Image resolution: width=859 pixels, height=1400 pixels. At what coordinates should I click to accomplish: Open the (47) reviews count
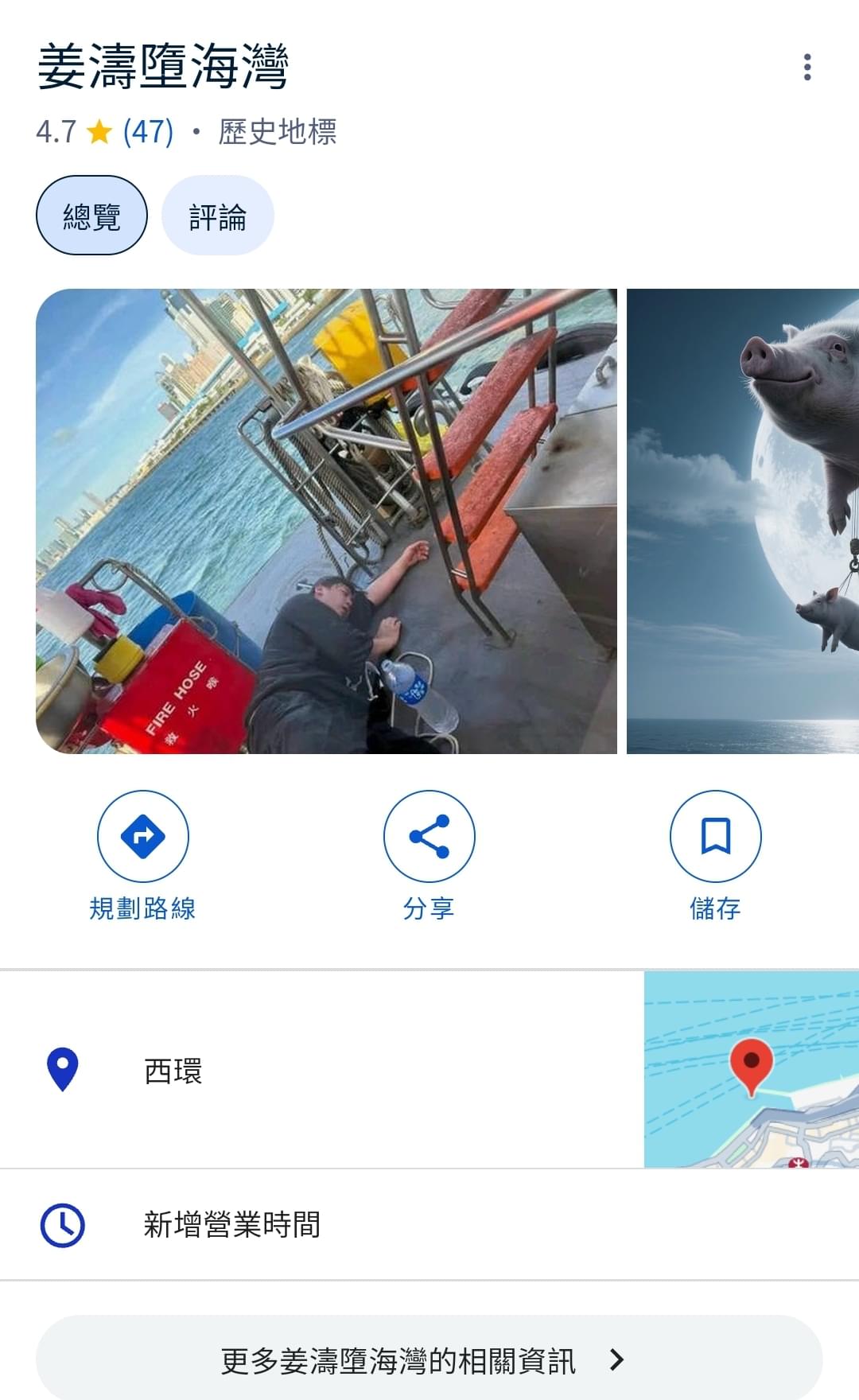[x=148, y=132]
